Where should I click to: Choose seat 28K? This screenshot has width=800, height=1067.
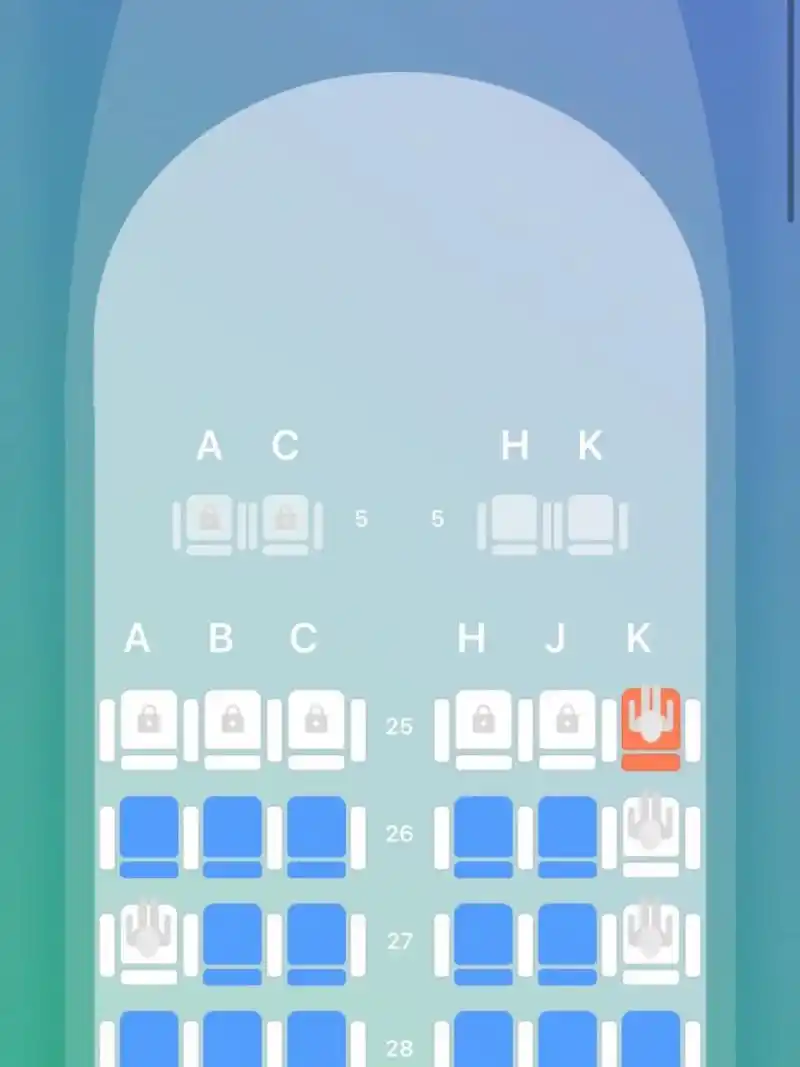[651, 1042]
